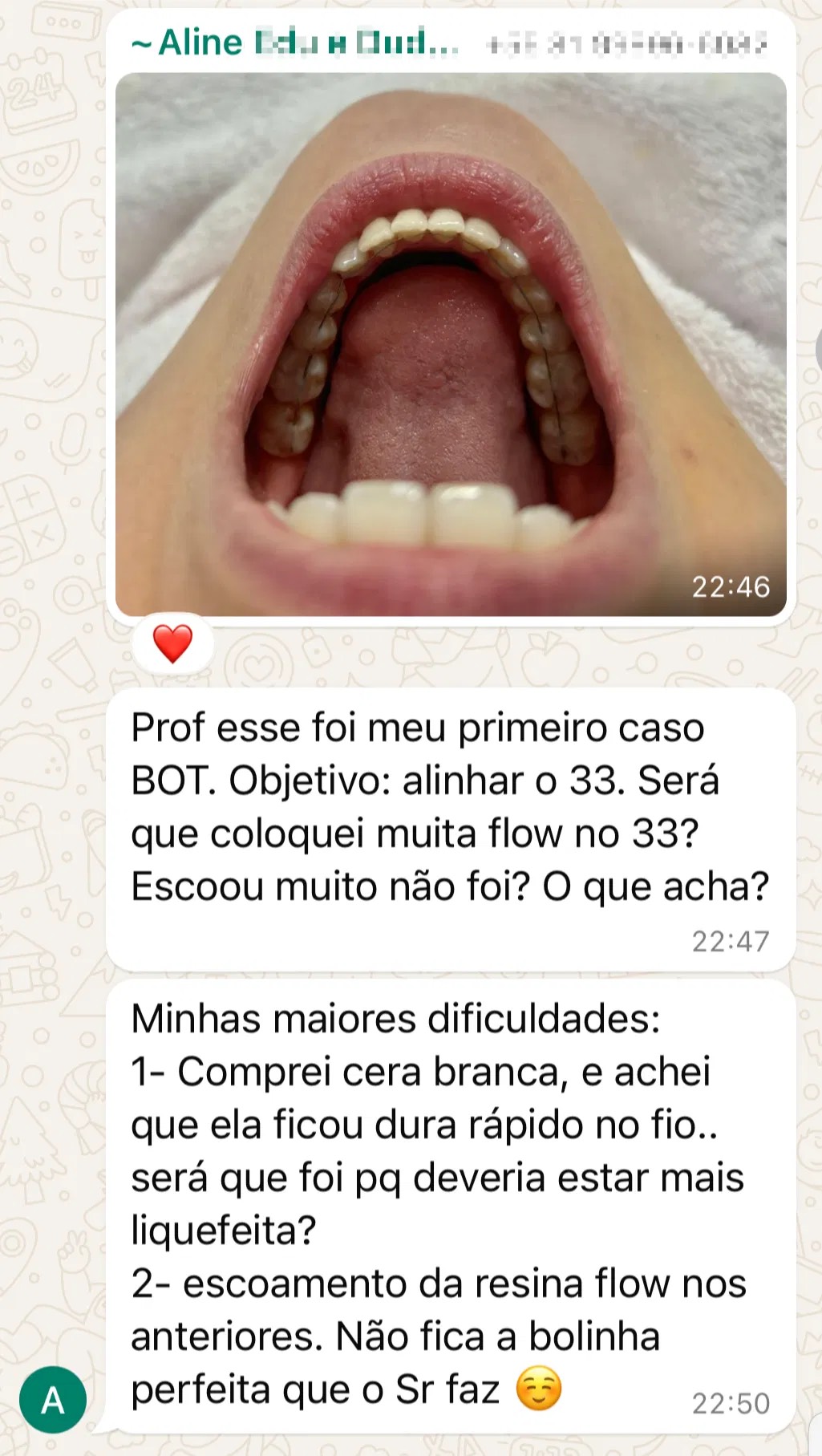Open Aline's green avatar beside last message
This screenshot has width=822, height=1456.
pos(53,1400)
